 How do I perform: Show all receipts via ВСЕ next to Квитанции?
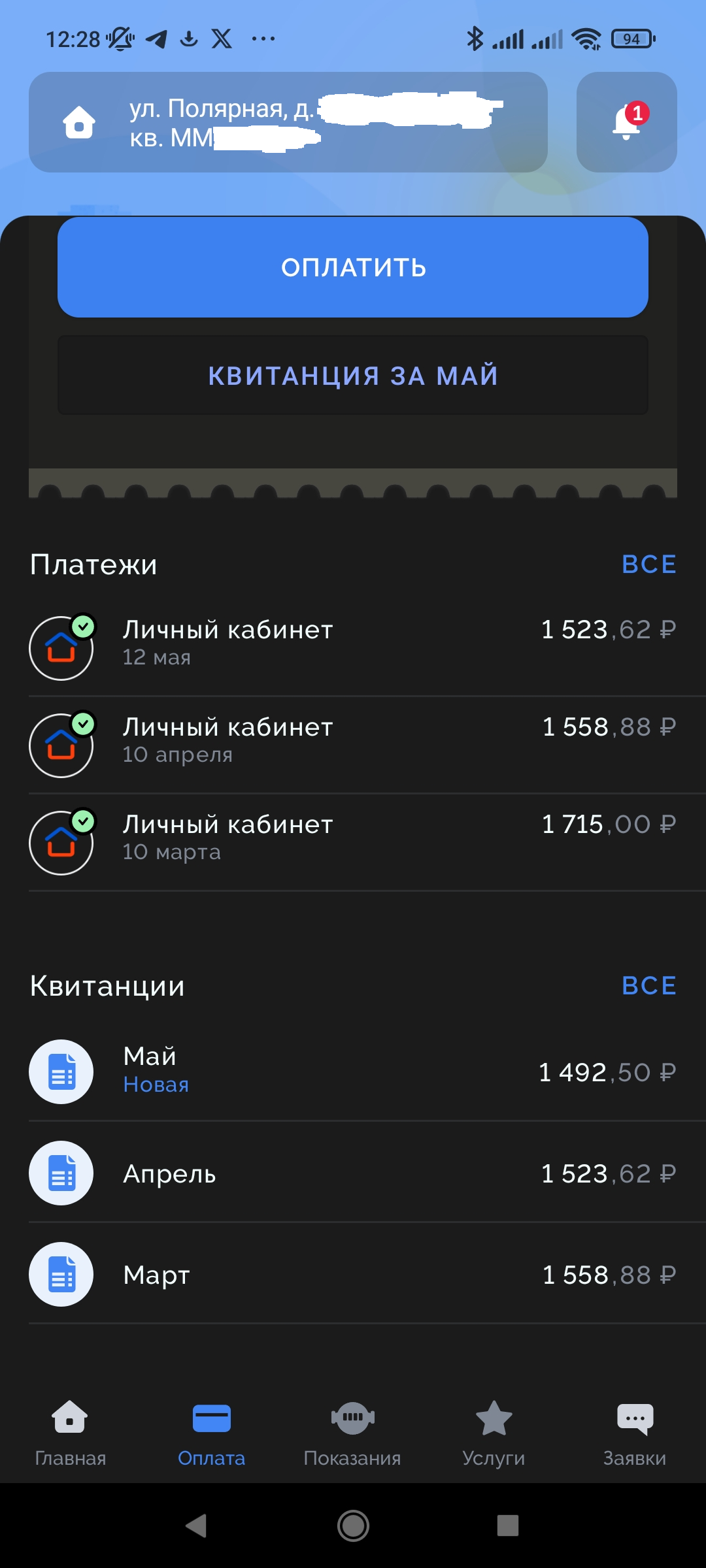tap(648, 986)
